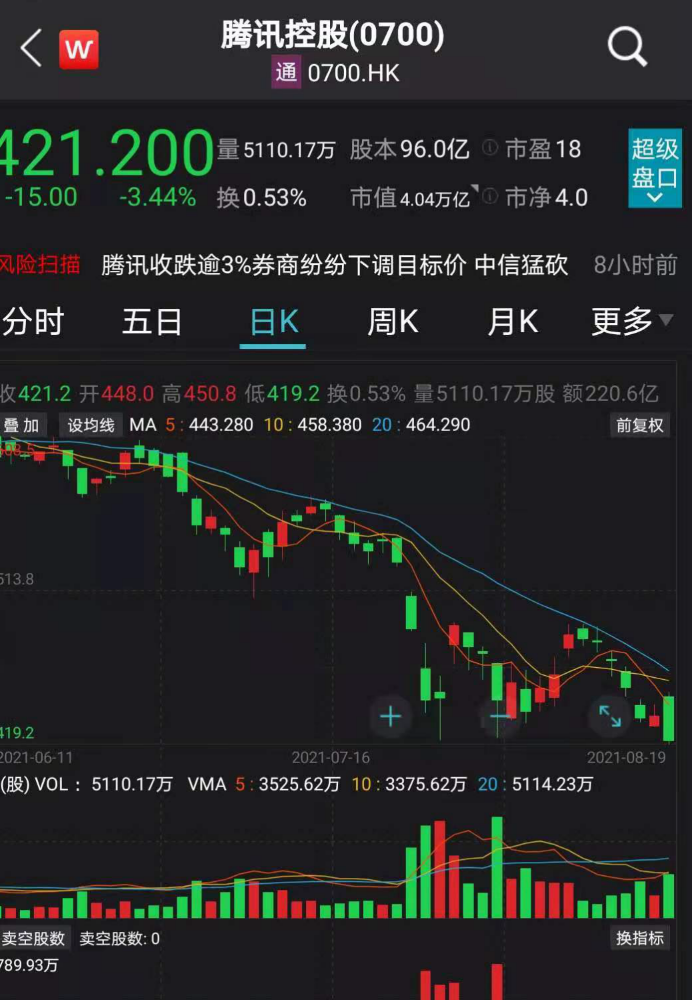Tap the 叠加 overlay button
The height and width of the screenshot is (1000, 693).
point(22,425)
